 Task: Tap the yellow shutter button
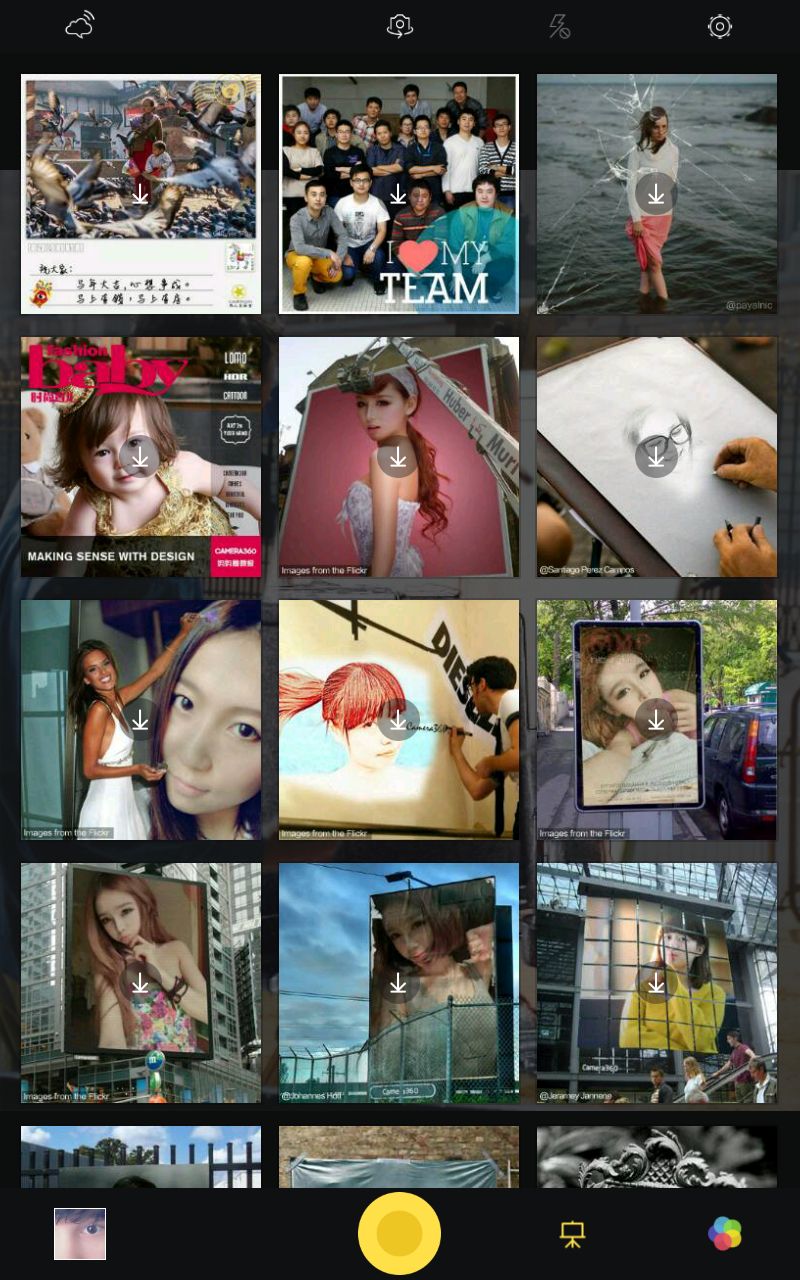tap(399, 1233)
